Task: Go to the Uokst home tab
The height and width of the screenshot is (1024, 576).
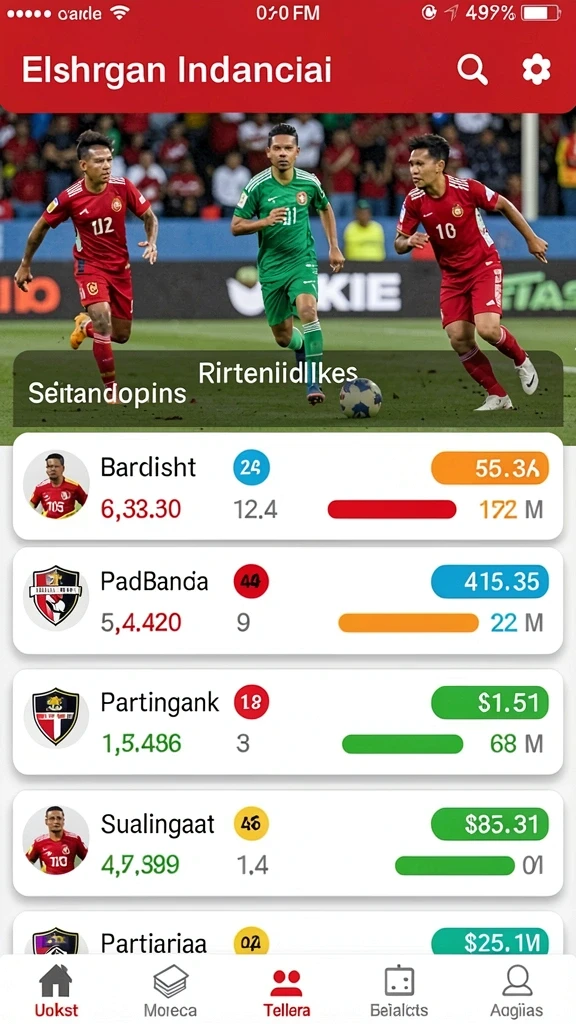Action: [x=56, y=990]
